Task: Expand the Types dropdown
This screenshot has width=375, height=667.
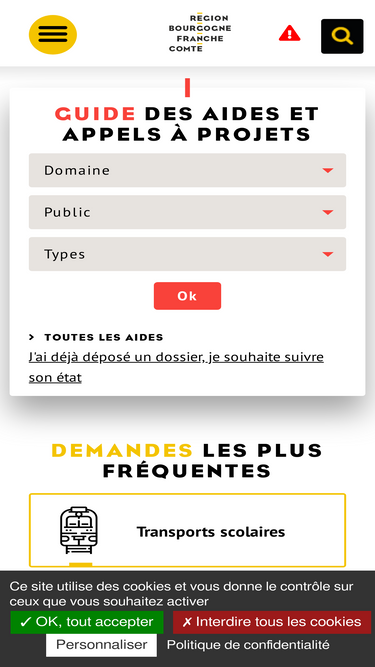Action: pyautogui.click(x=188, y=254)
